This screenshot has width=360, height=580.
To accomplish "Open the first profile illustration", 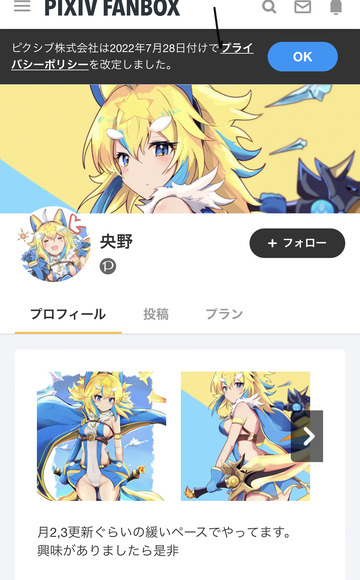I will coord(101,436).
